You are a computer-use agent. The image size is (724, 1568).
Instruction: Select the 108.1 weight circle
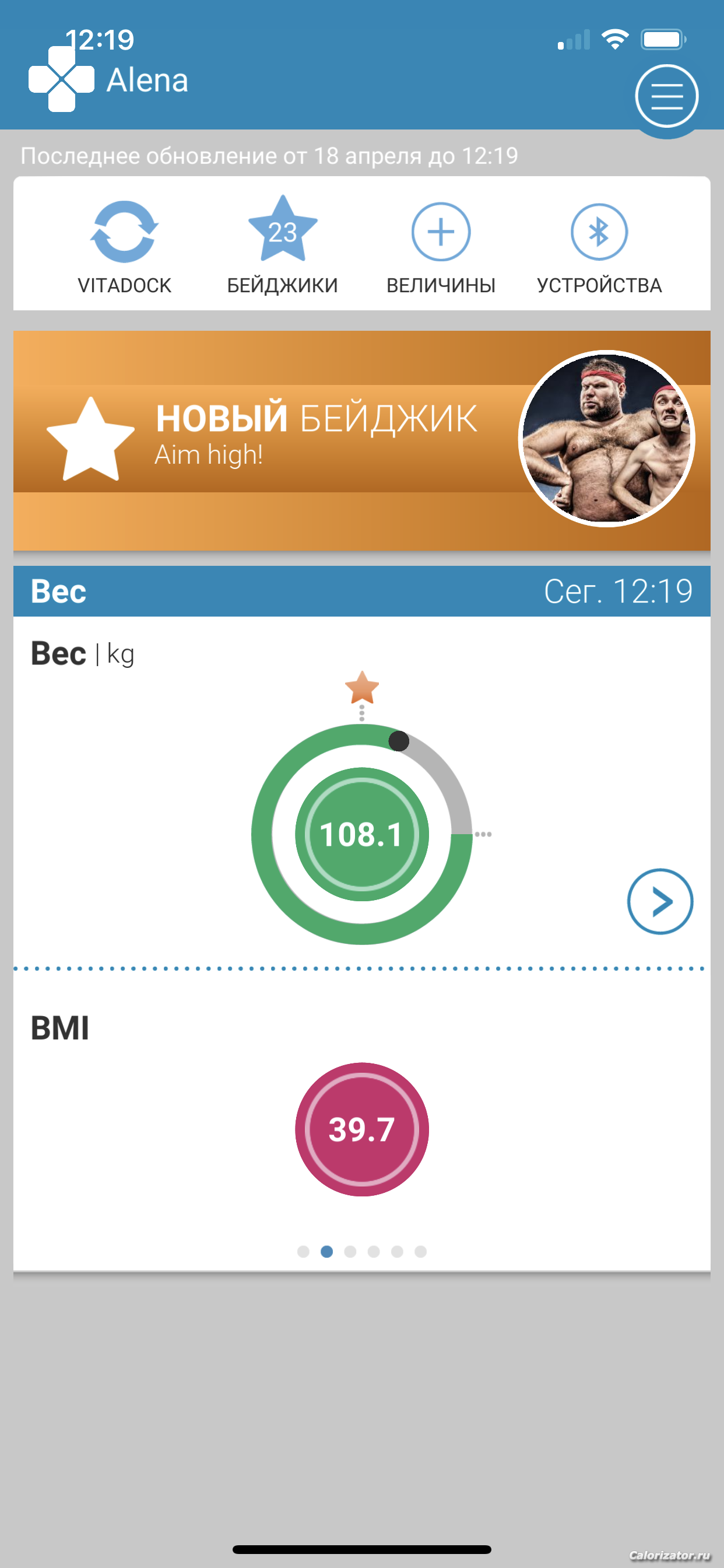(x=361, y=834)
